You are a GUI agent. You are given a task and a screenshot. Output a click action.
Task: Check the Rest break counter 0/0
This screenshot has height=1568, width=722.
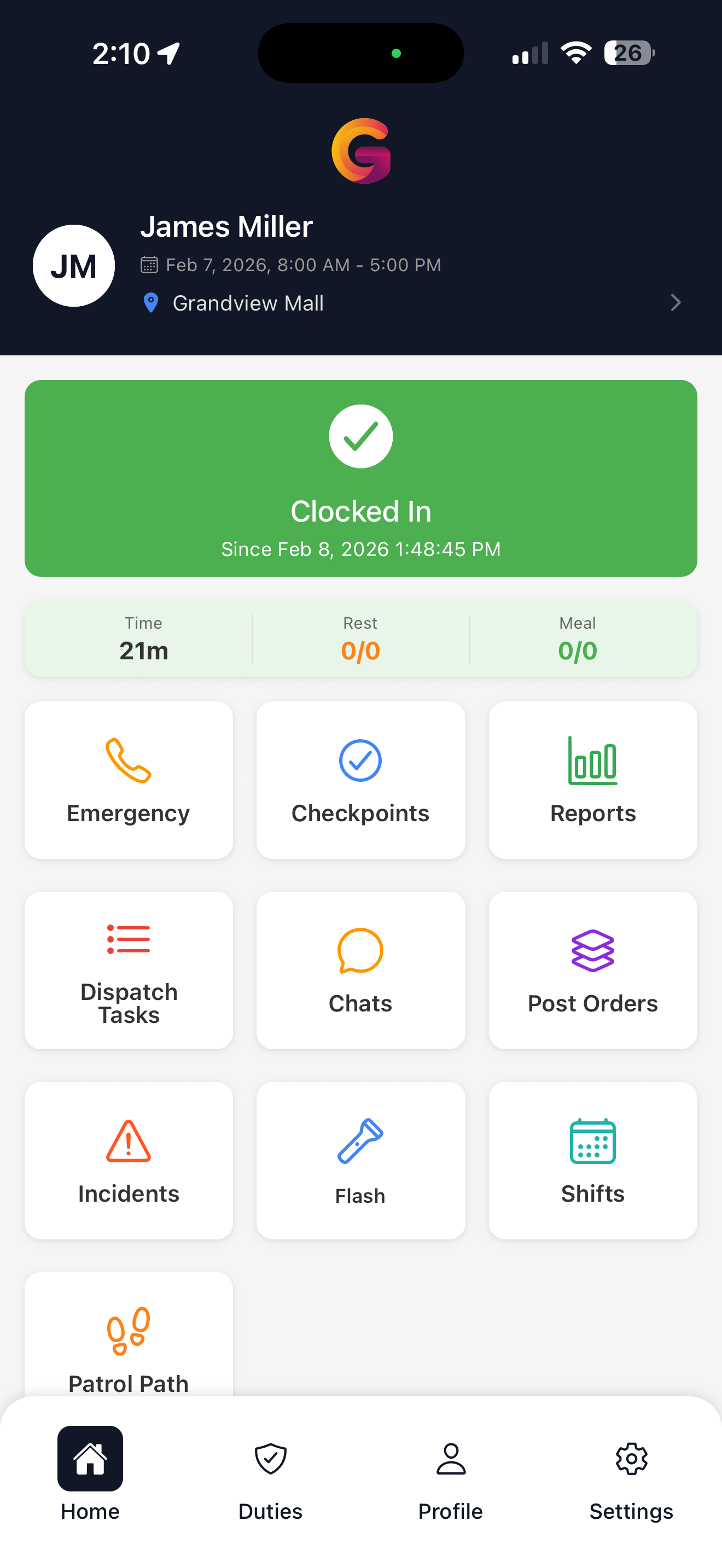point(360,650)
